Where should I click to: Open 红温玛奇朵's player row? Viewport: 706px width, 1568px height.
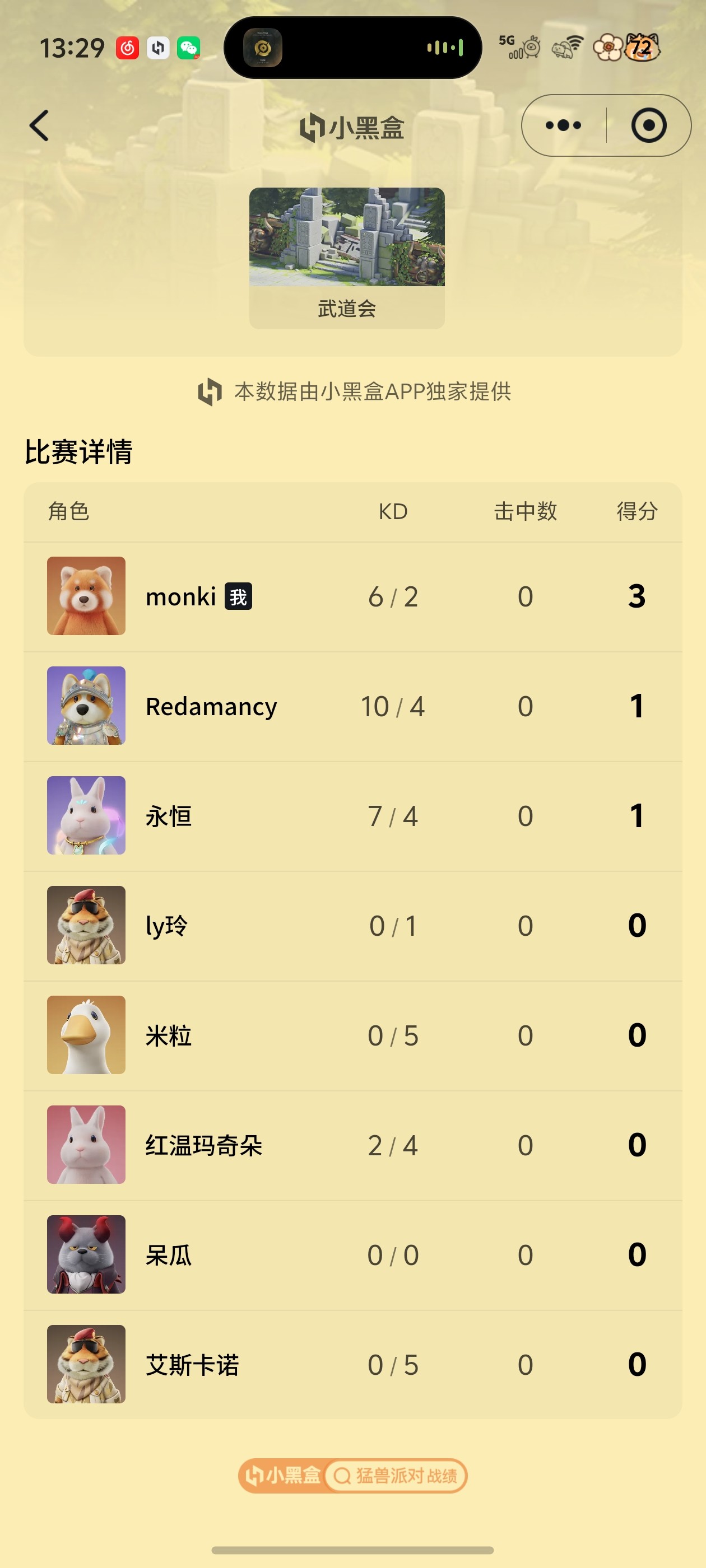tap(352, 1145)
